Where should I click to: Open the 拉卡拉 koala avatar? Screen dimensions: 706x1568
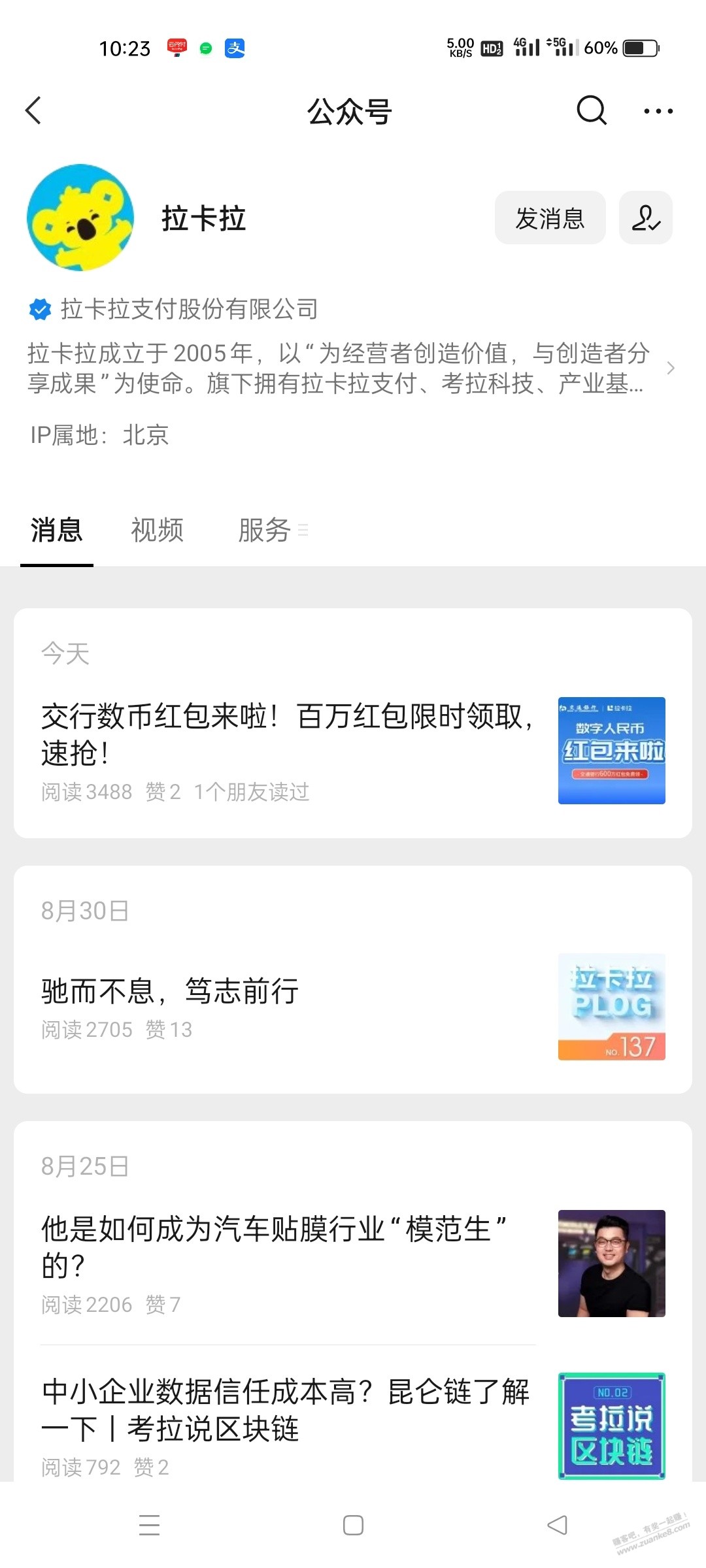[80, 218]
